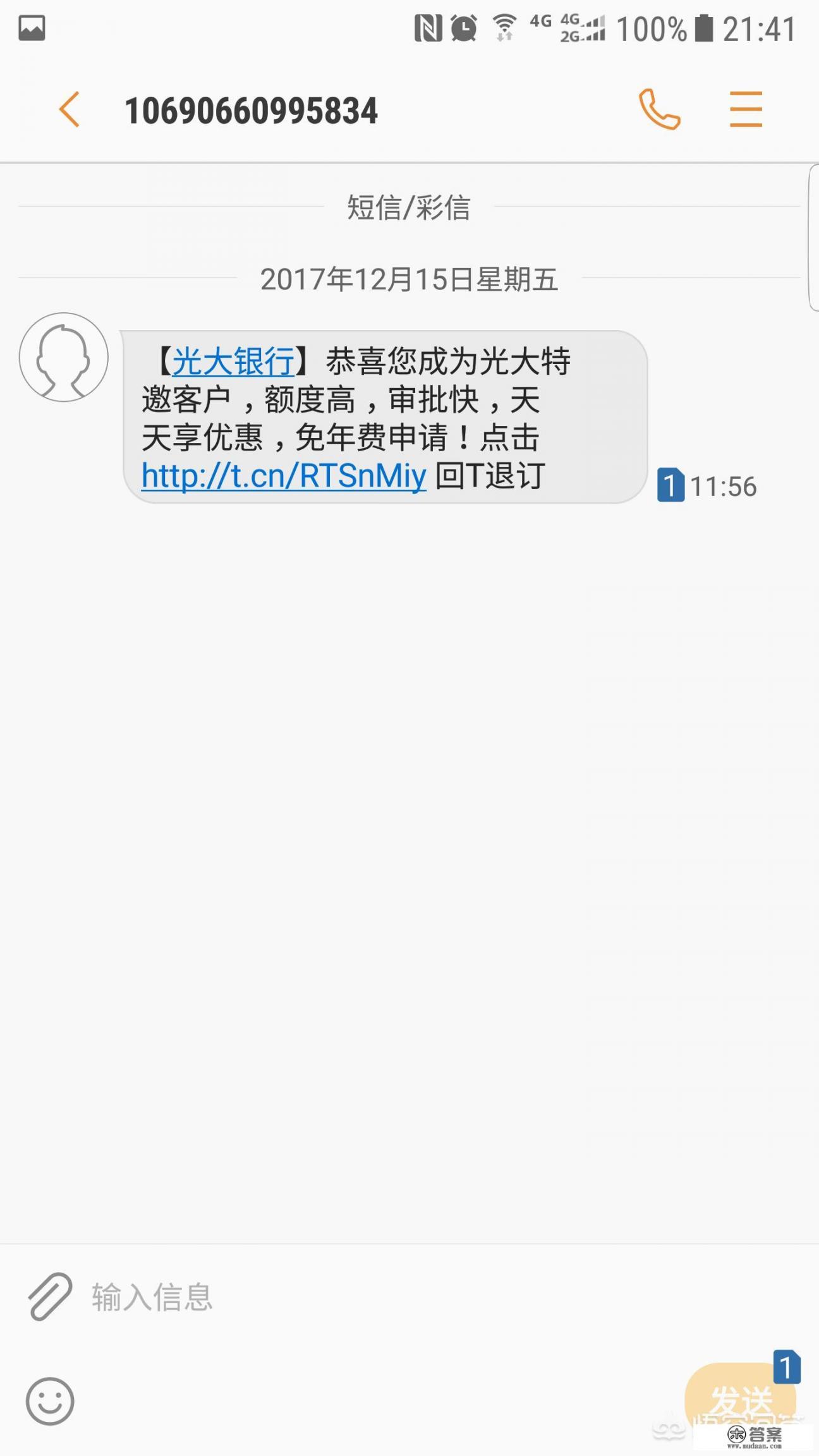Tap the Wi-Fi status icon
The image size is (819, 1456).
[x=503, y=27]
